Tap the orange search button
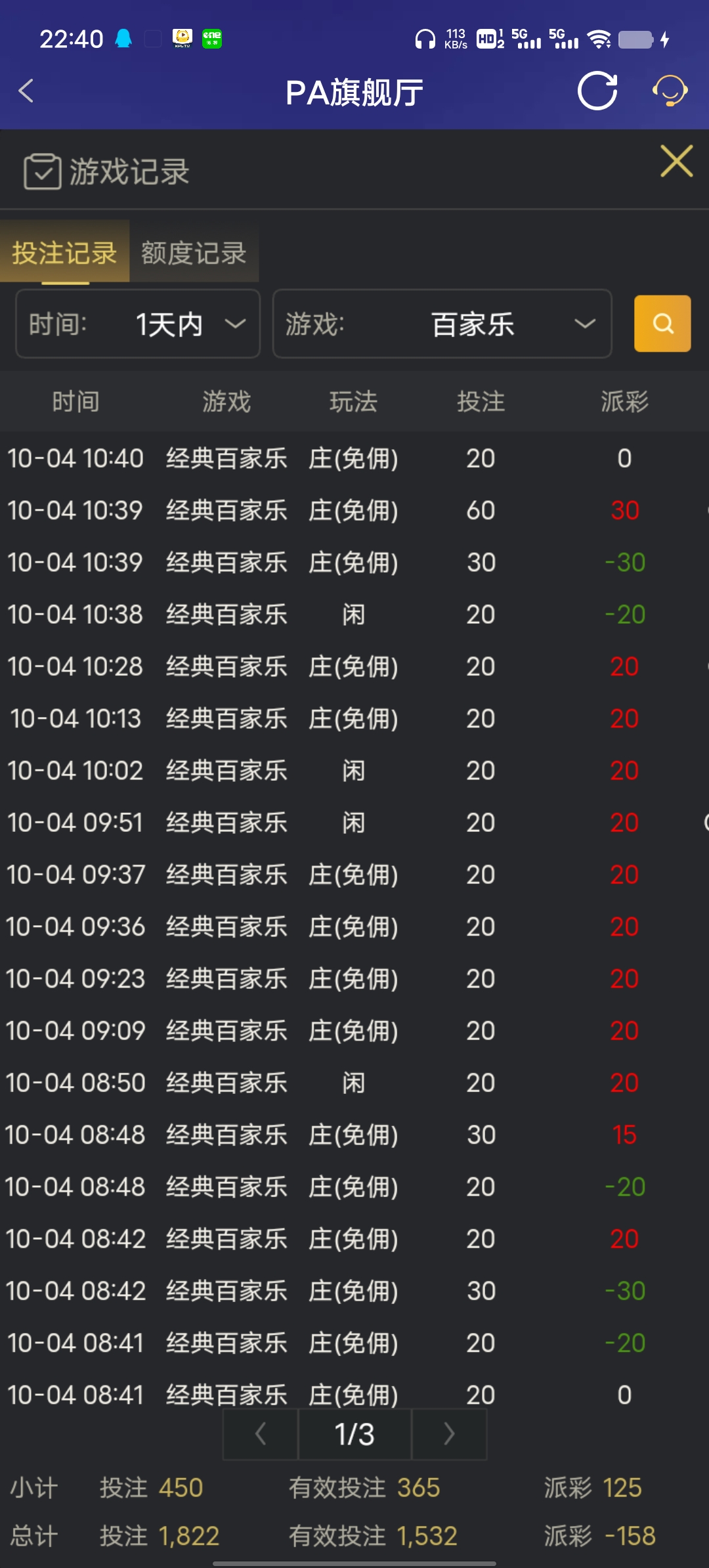 click(662, 324)
